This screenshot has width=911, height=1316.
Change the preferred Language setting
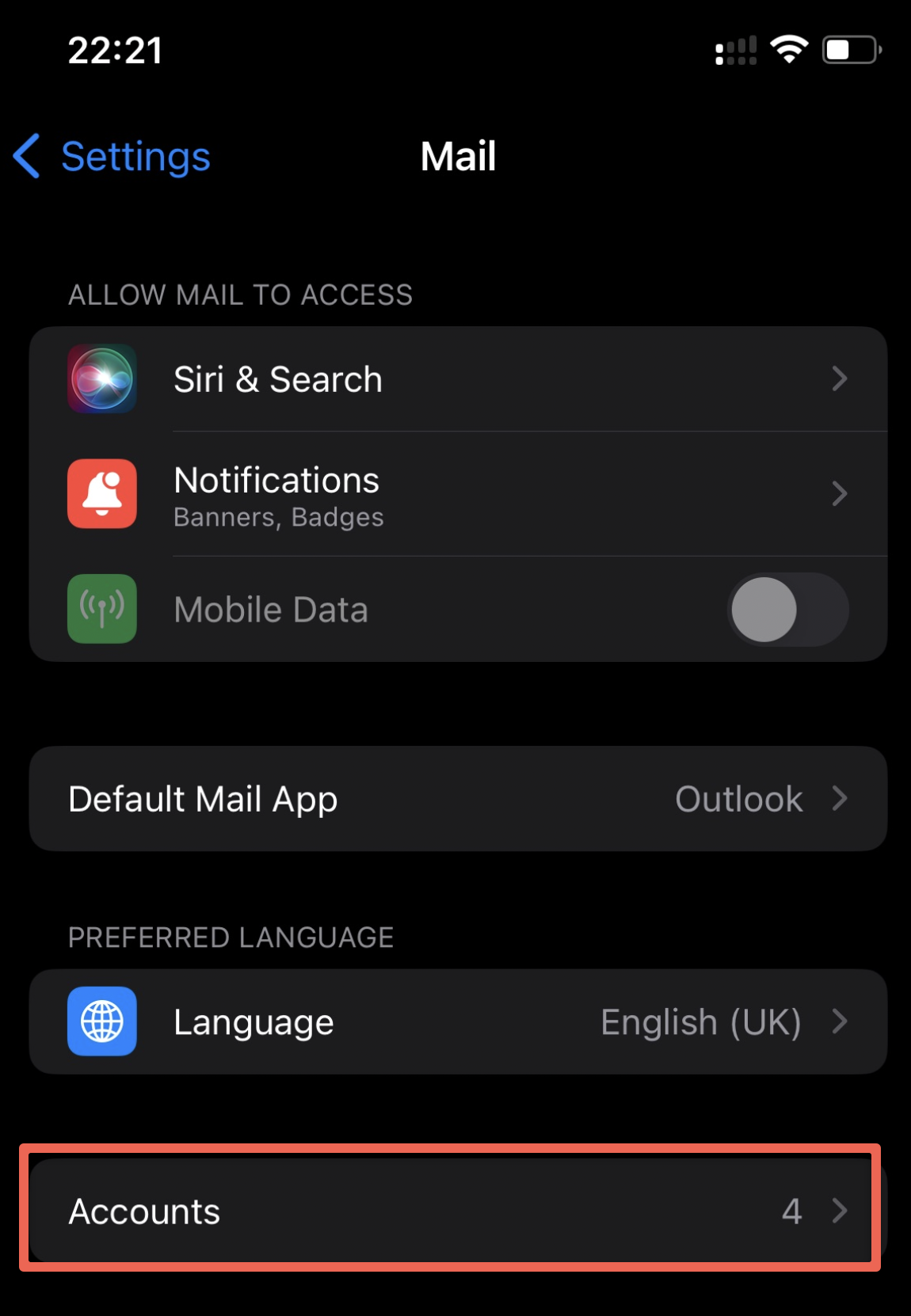click(x=458, y=1022)
